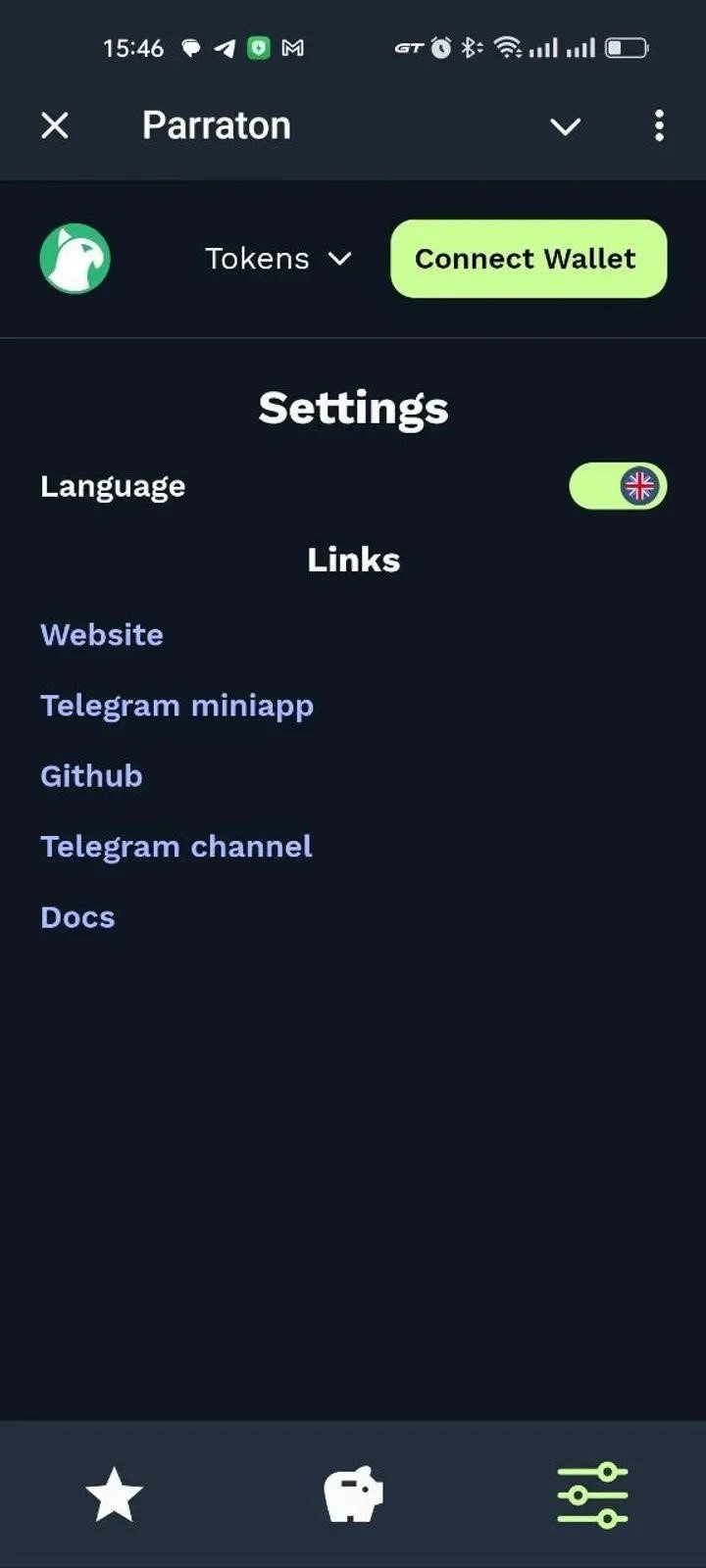Open the Docs link

click(x=77, y=917)
